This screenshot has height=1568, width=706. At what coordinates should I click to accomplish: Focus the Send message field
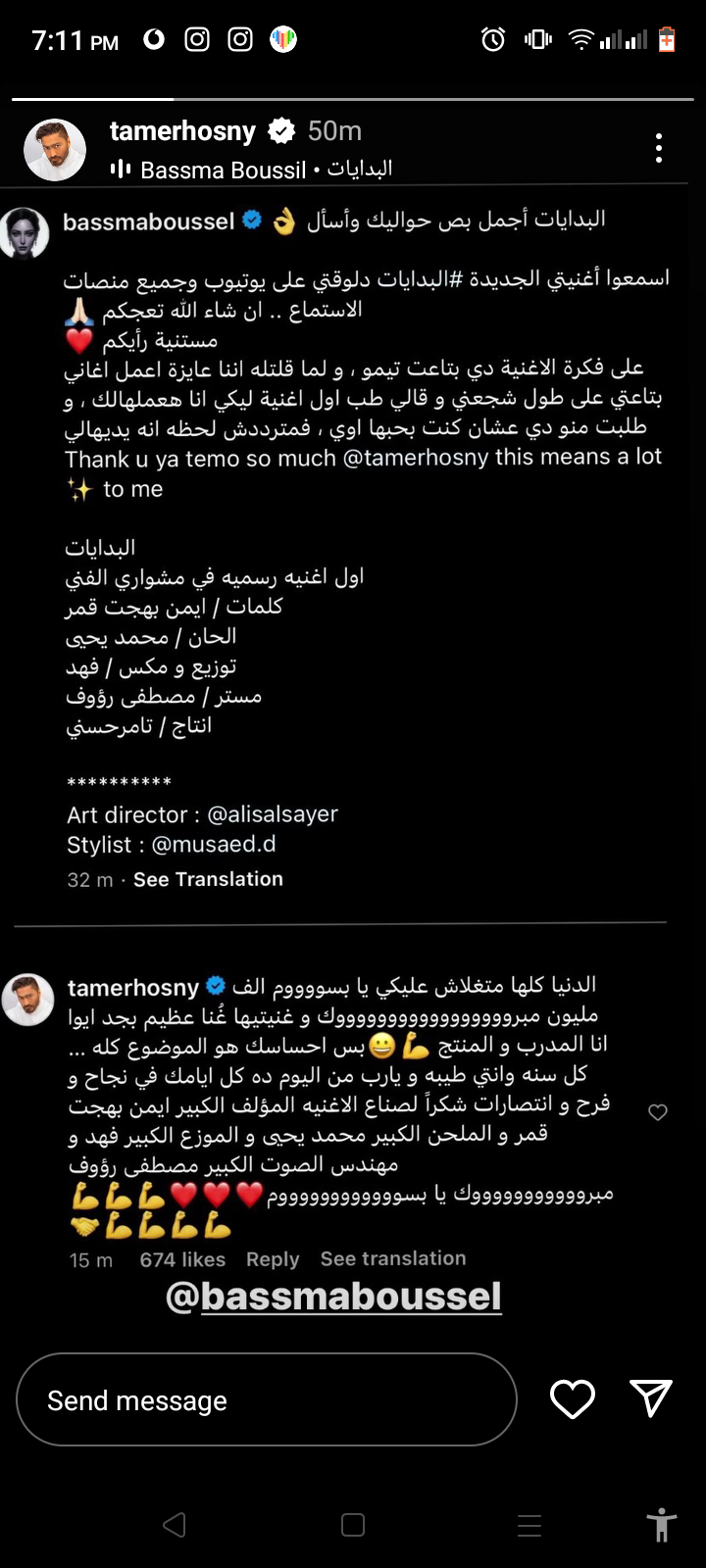point(266,1400)
